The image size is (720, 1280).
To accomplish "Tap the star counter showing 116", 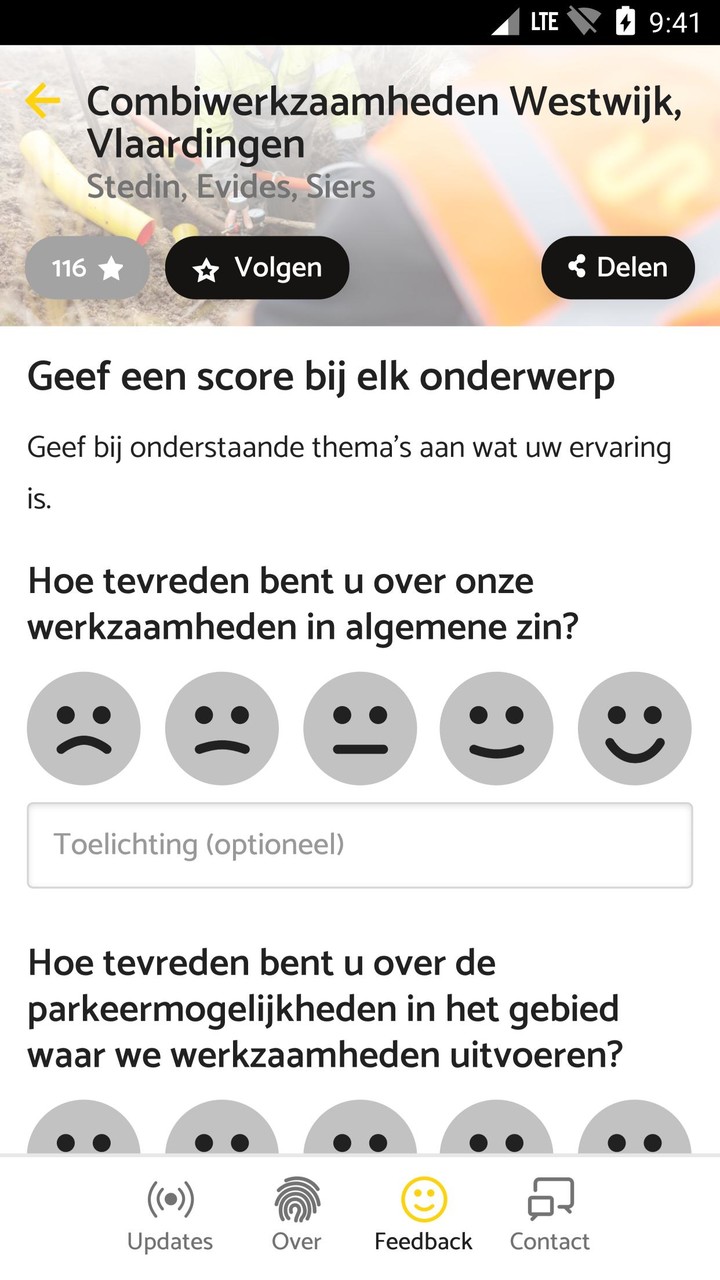I will [86, 267].
